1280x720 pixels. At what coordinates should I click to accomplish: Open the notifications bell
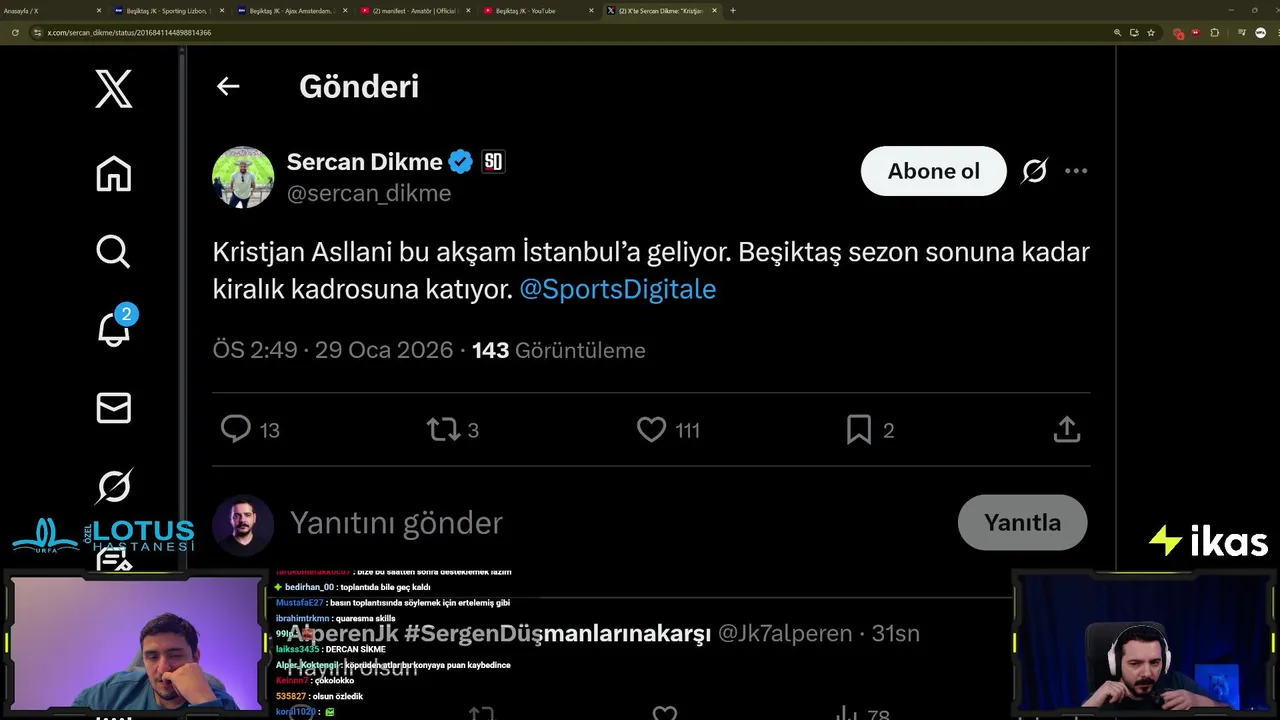click(114, 329)
